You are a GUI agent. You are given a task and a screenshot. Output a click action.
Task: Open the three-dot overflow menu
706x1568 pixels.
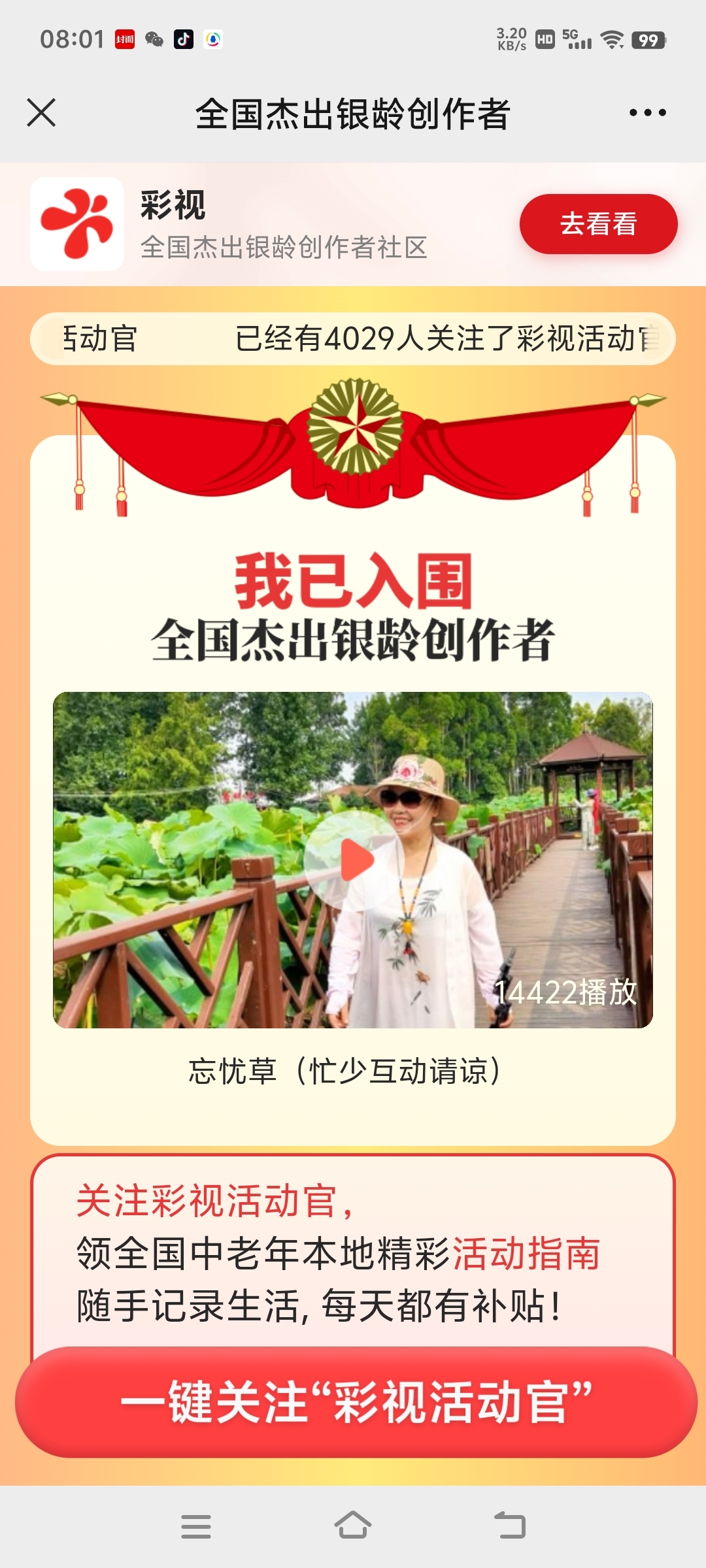coord(647,112)
